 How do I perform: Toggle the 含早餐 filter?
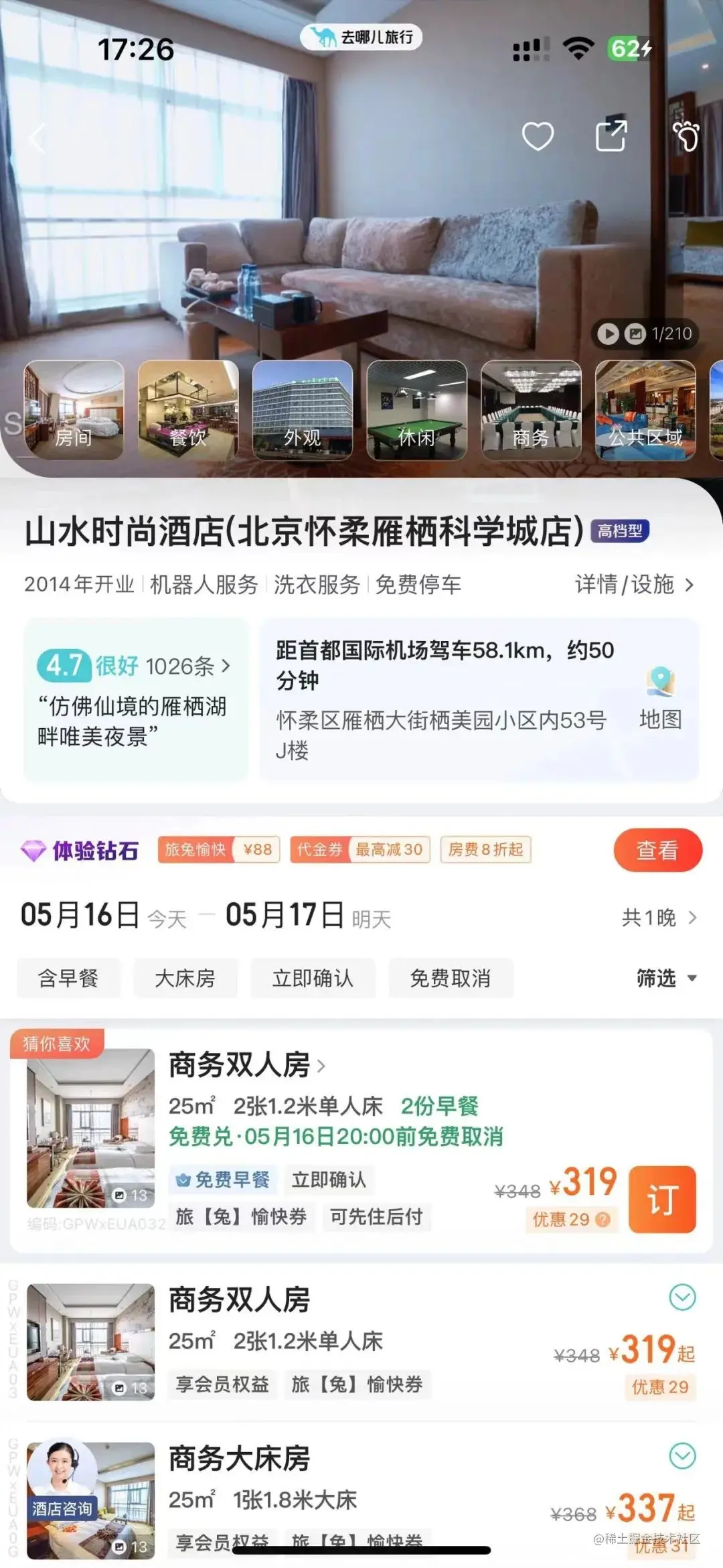(x=68, y=979)
